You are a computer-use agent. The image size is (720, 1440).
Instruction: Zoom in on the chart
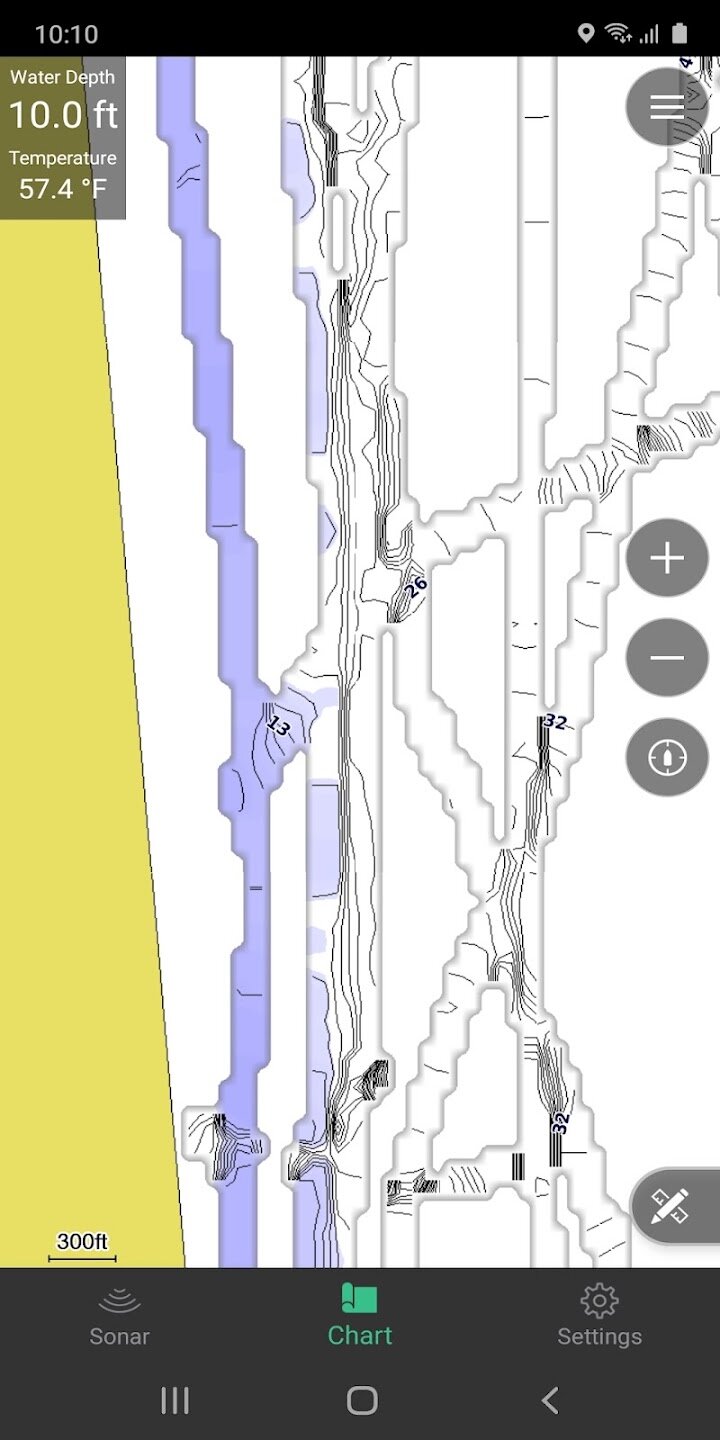667,558
